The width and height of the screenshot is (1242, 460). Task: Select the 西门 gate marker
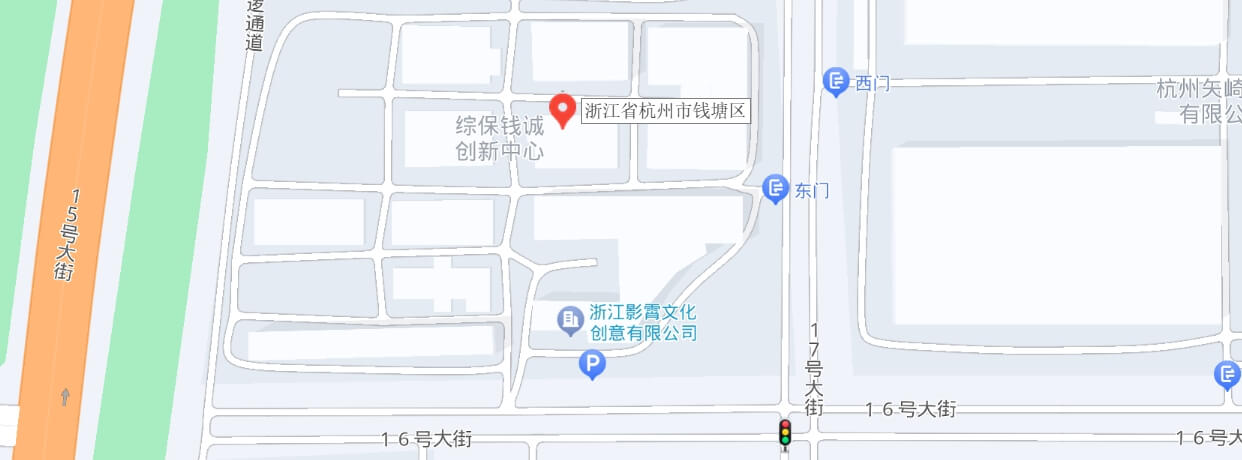point(836,82)
